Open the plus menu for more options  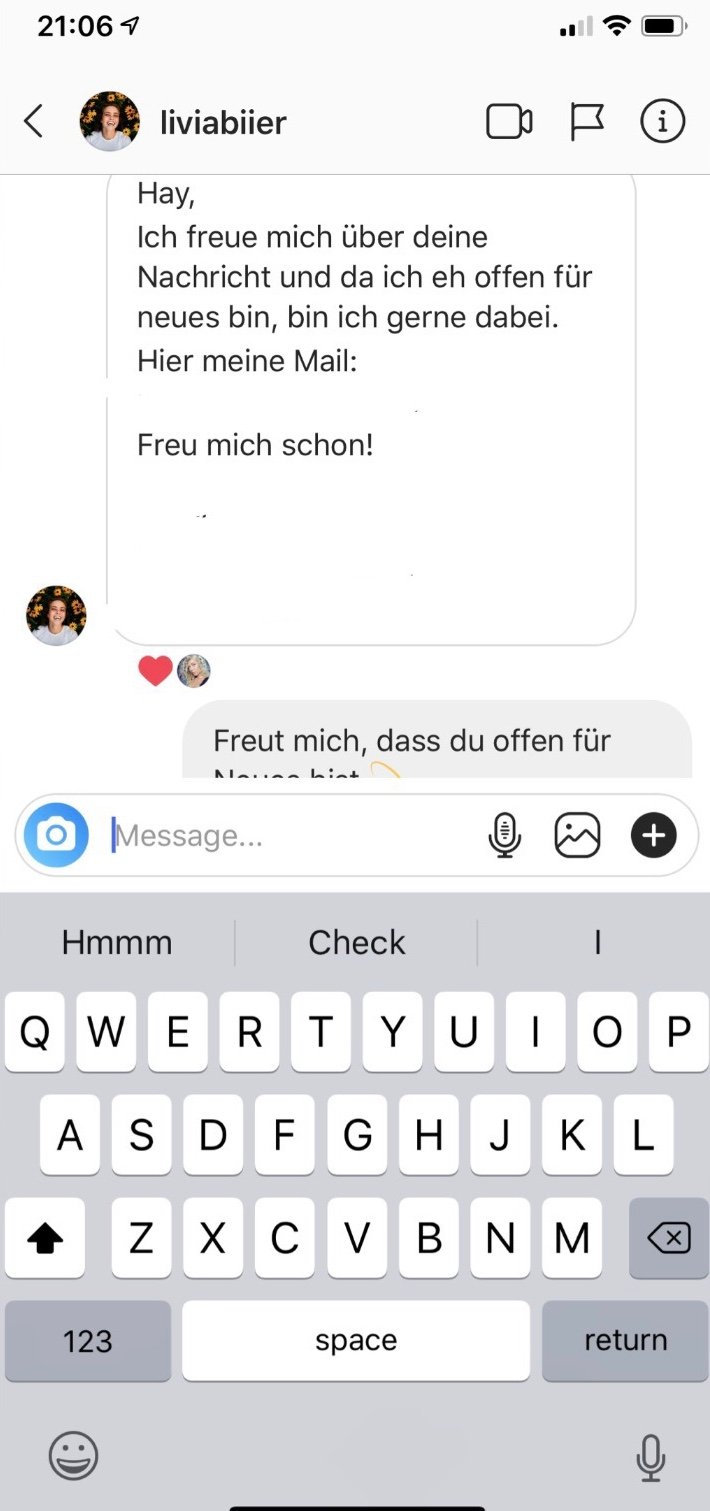[653, 835]
